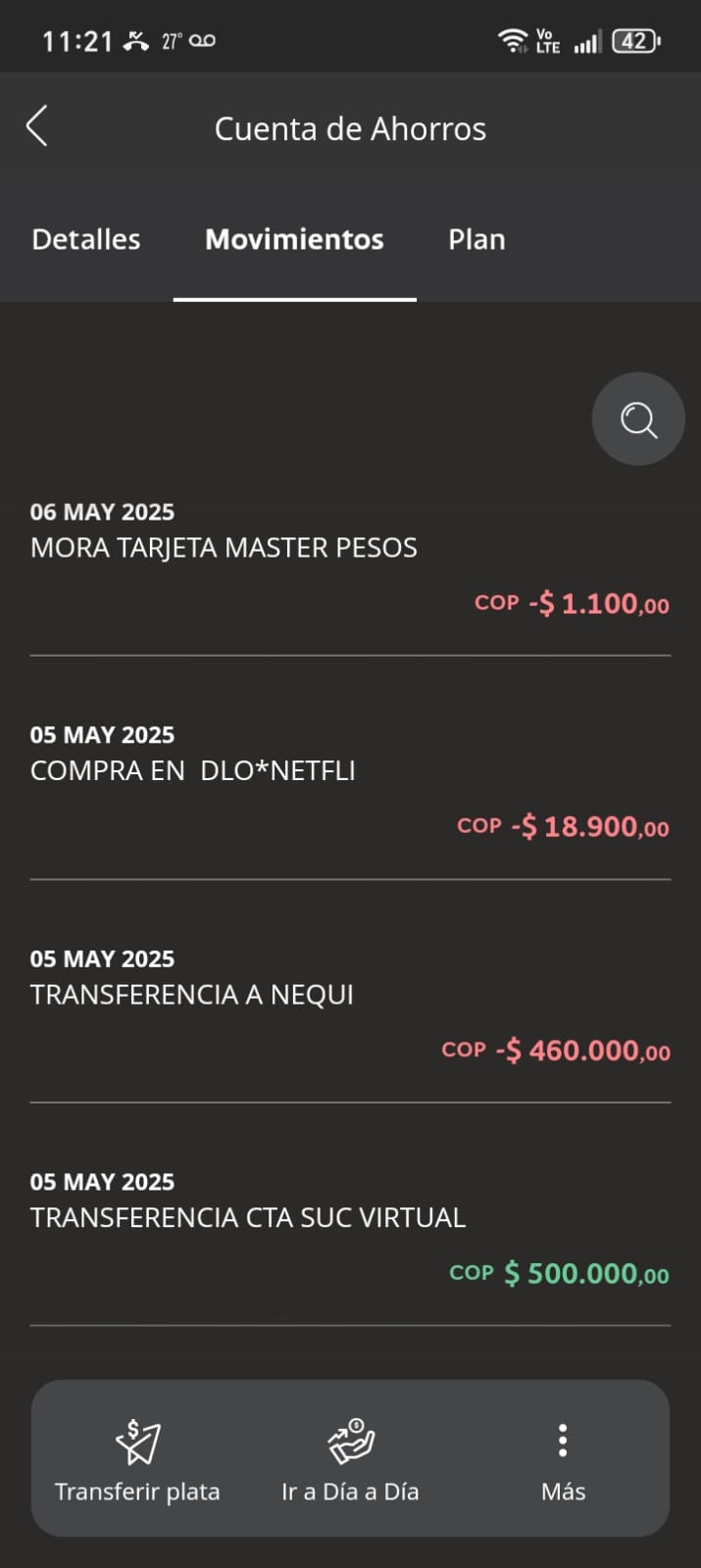The width and height of the screenshot is (701, 1568).
Task: Open the Plan tab
Action: click(476, 240)
